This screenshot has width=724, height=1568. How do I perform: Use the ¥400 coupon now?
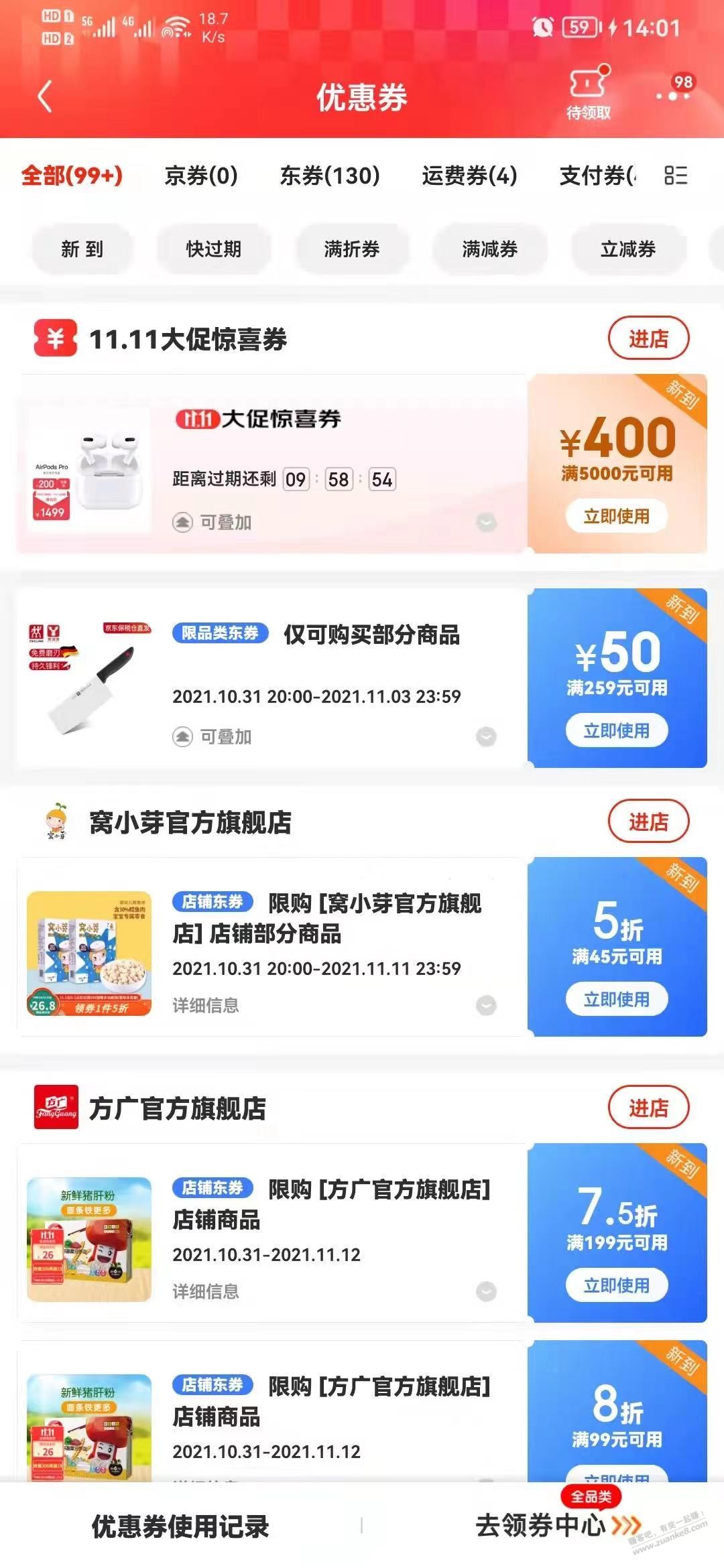point(617,517)
